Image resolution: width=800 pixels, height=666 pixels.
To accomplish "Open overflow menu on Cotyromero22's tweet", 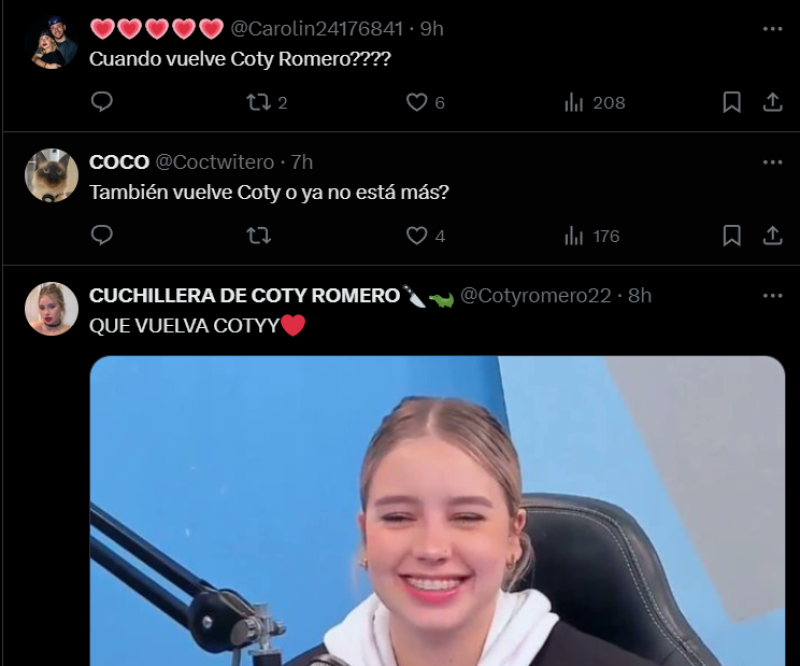I will pyautogui.click(x=773, y=295).
